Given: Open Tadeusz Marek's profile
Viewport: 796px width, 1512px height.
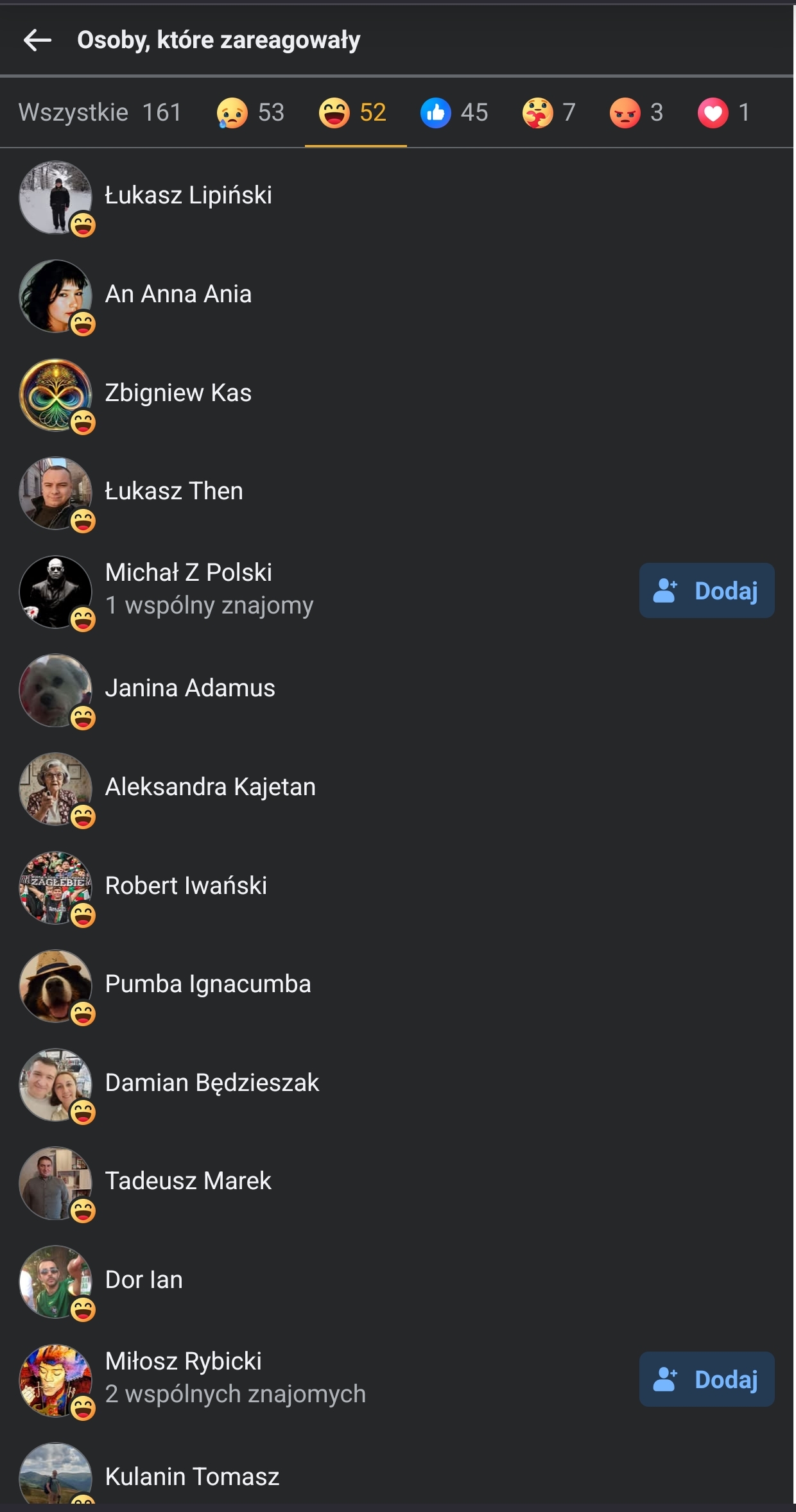Looking at the screenshot, I should 188,1181.
